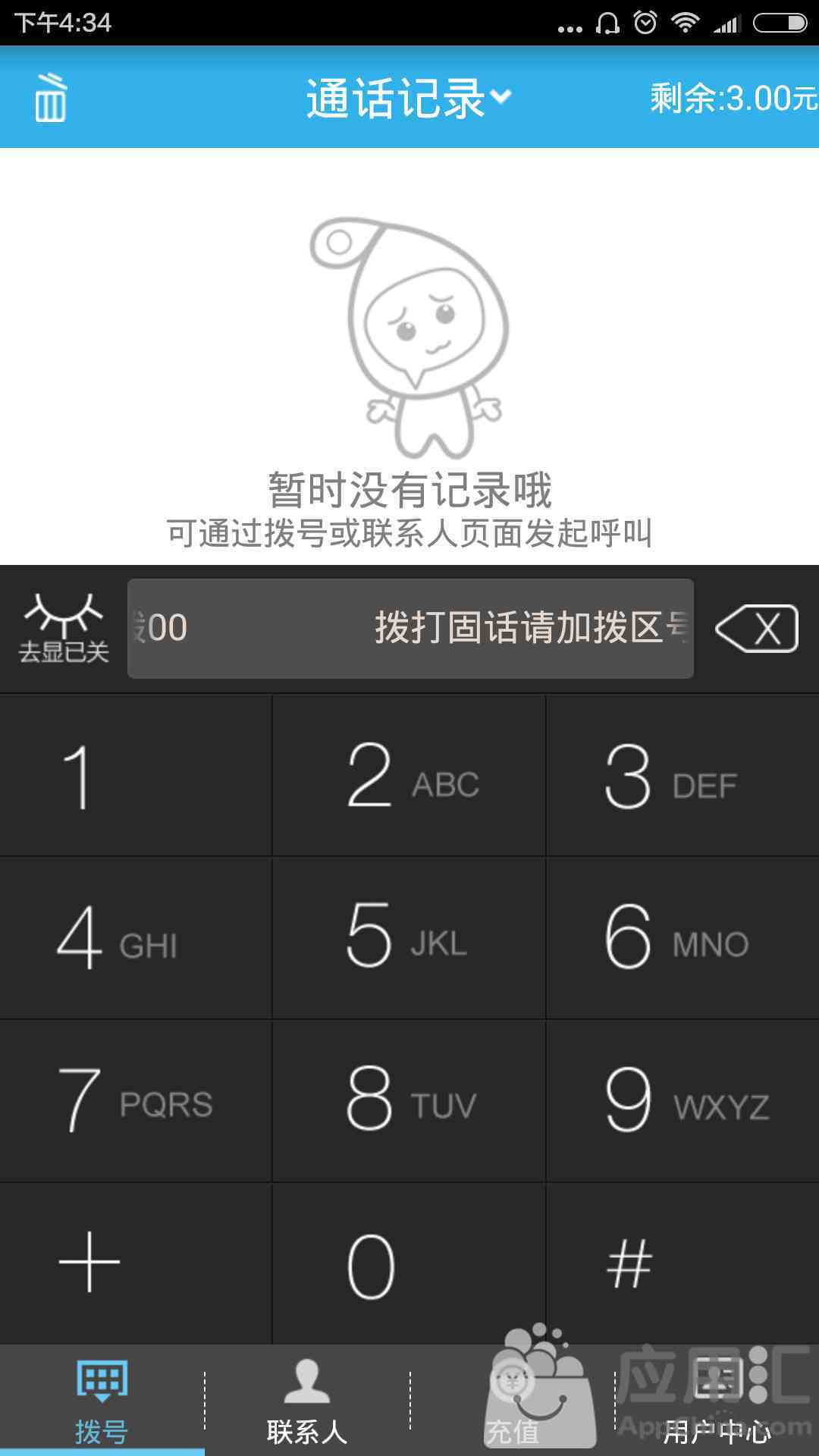Viewport: 819px width, 1456px height.
Task: Switch to the 联系人 tab
Action: pos(307,1401)
